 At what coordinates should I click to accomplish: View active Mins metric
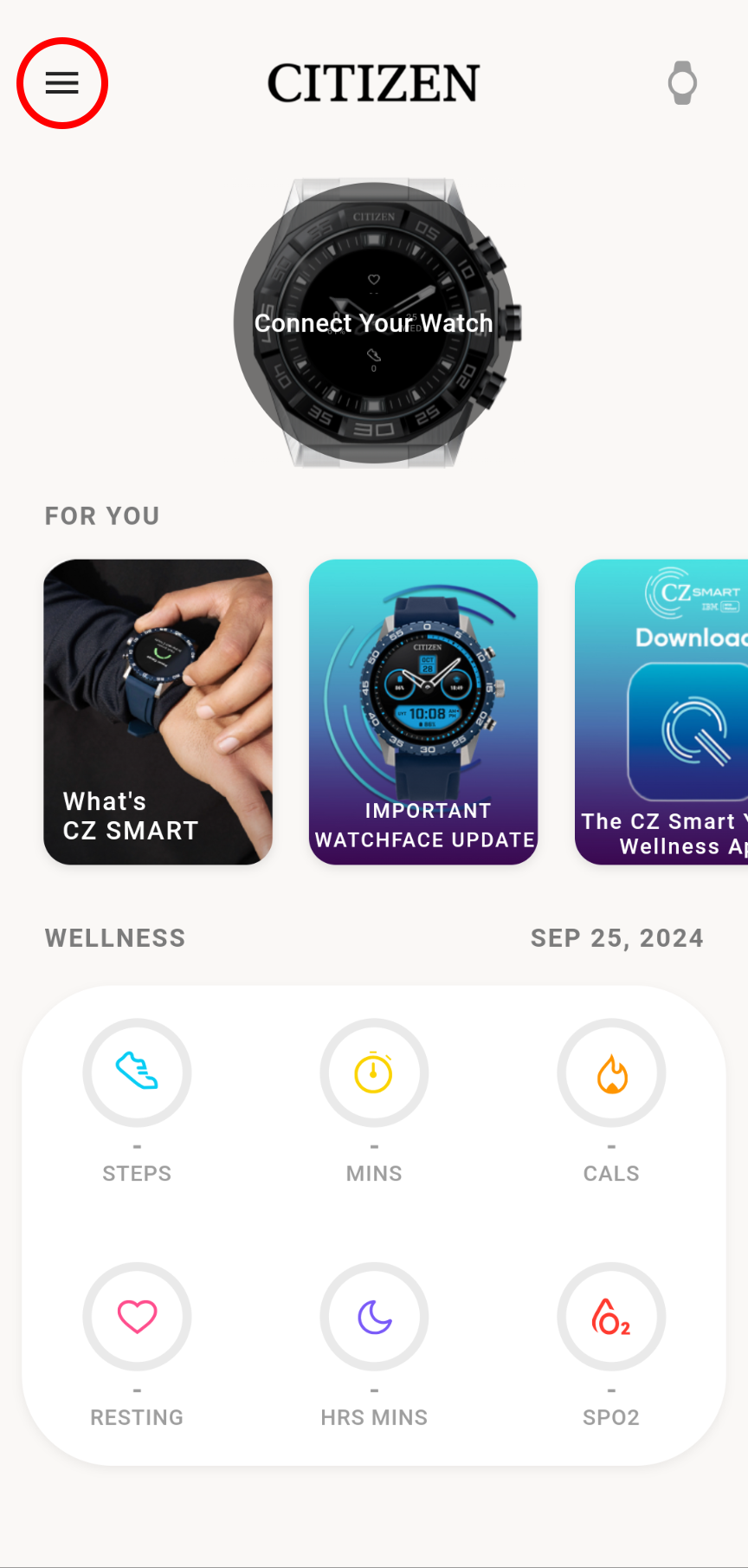coord(374,1073)
